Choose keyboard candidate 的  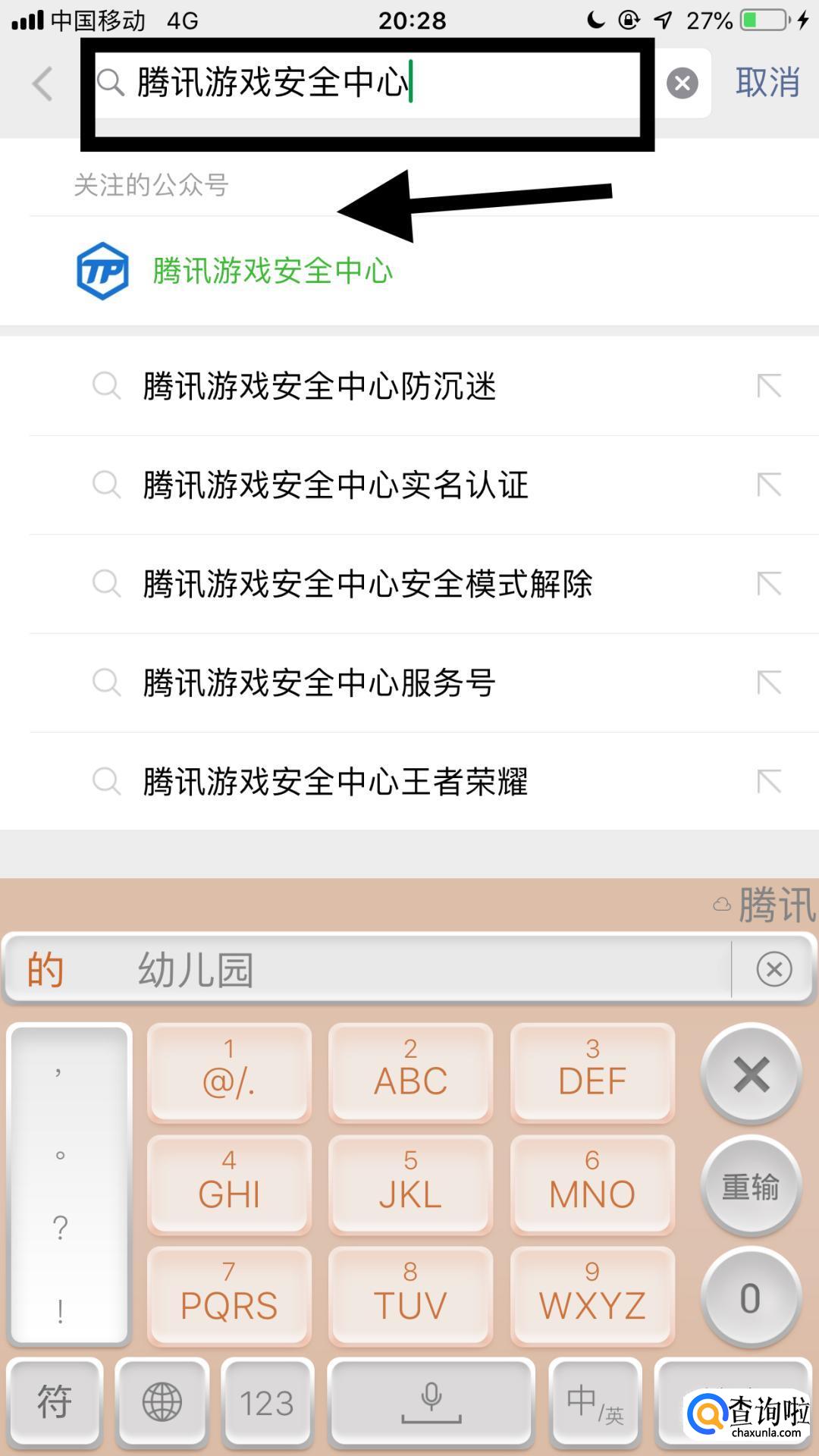(45, 970)
